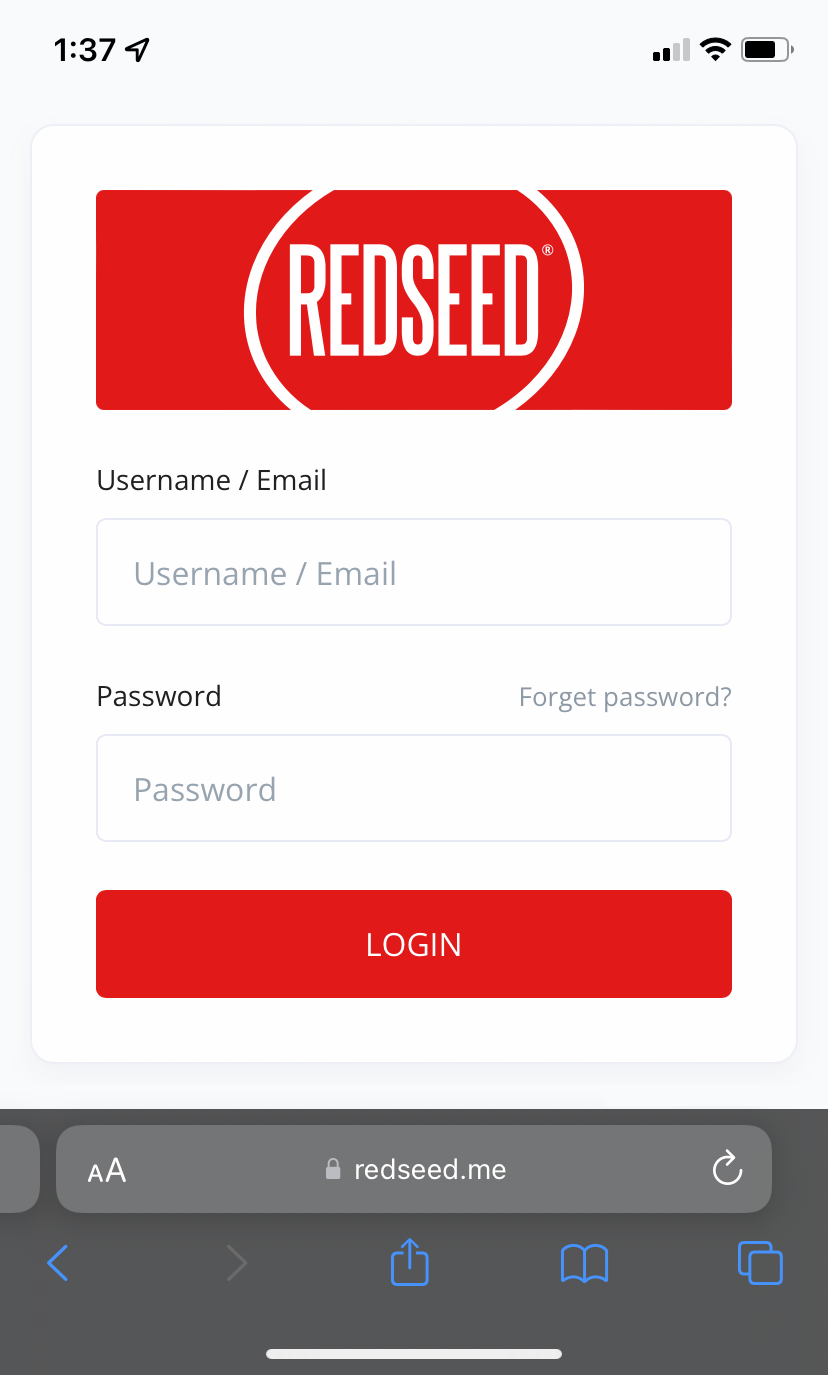
Task: Open the AA reader options
Action: coord(107,1170)
